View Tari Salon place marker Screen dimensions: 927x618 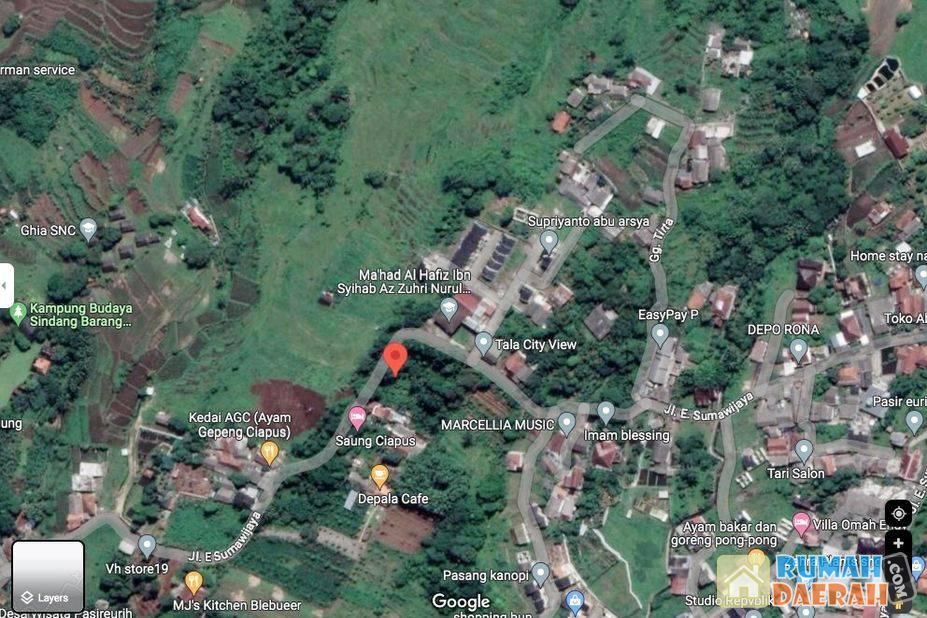(x=804, y=451)
